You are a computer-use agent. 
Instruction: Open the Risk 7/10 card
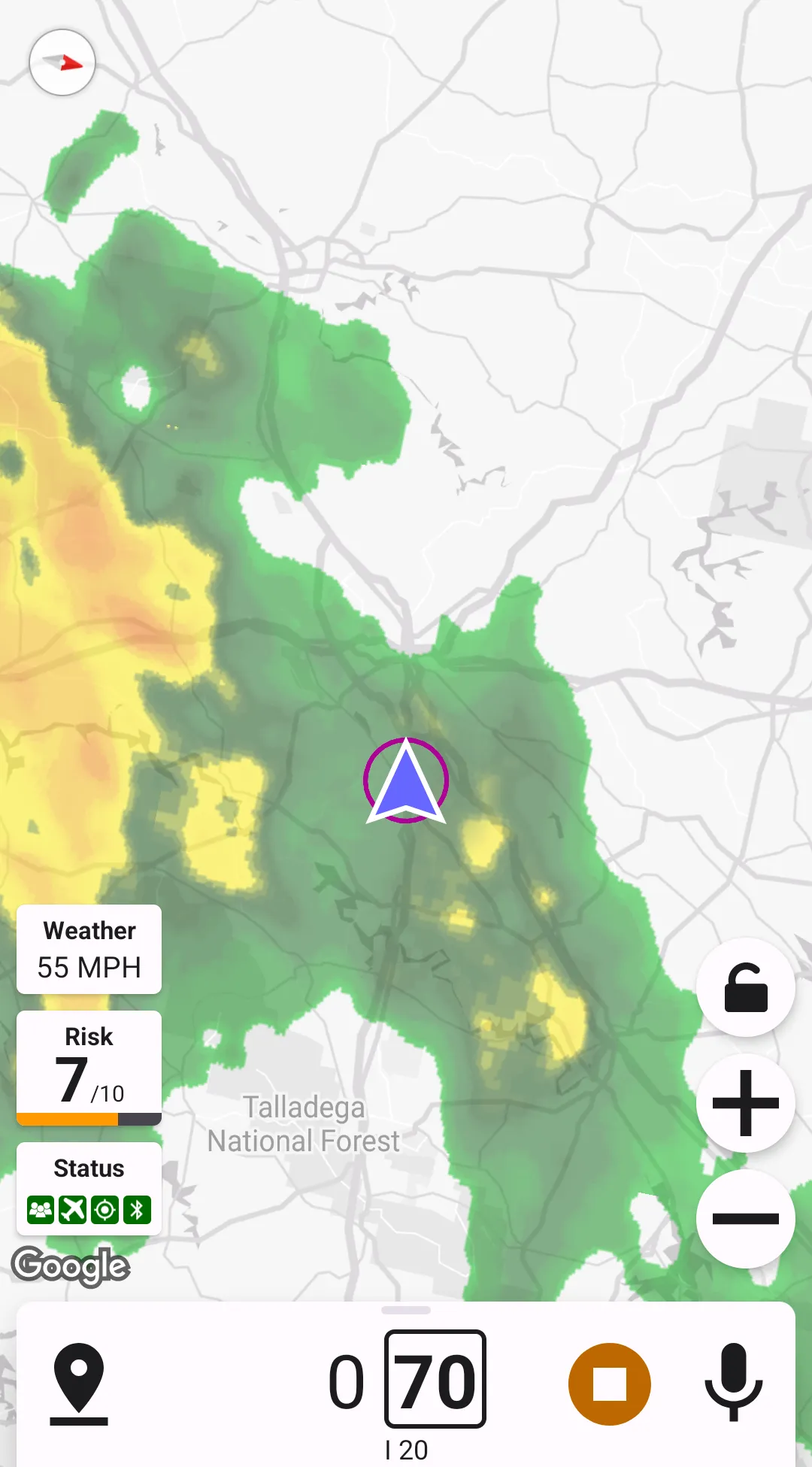89,1068
